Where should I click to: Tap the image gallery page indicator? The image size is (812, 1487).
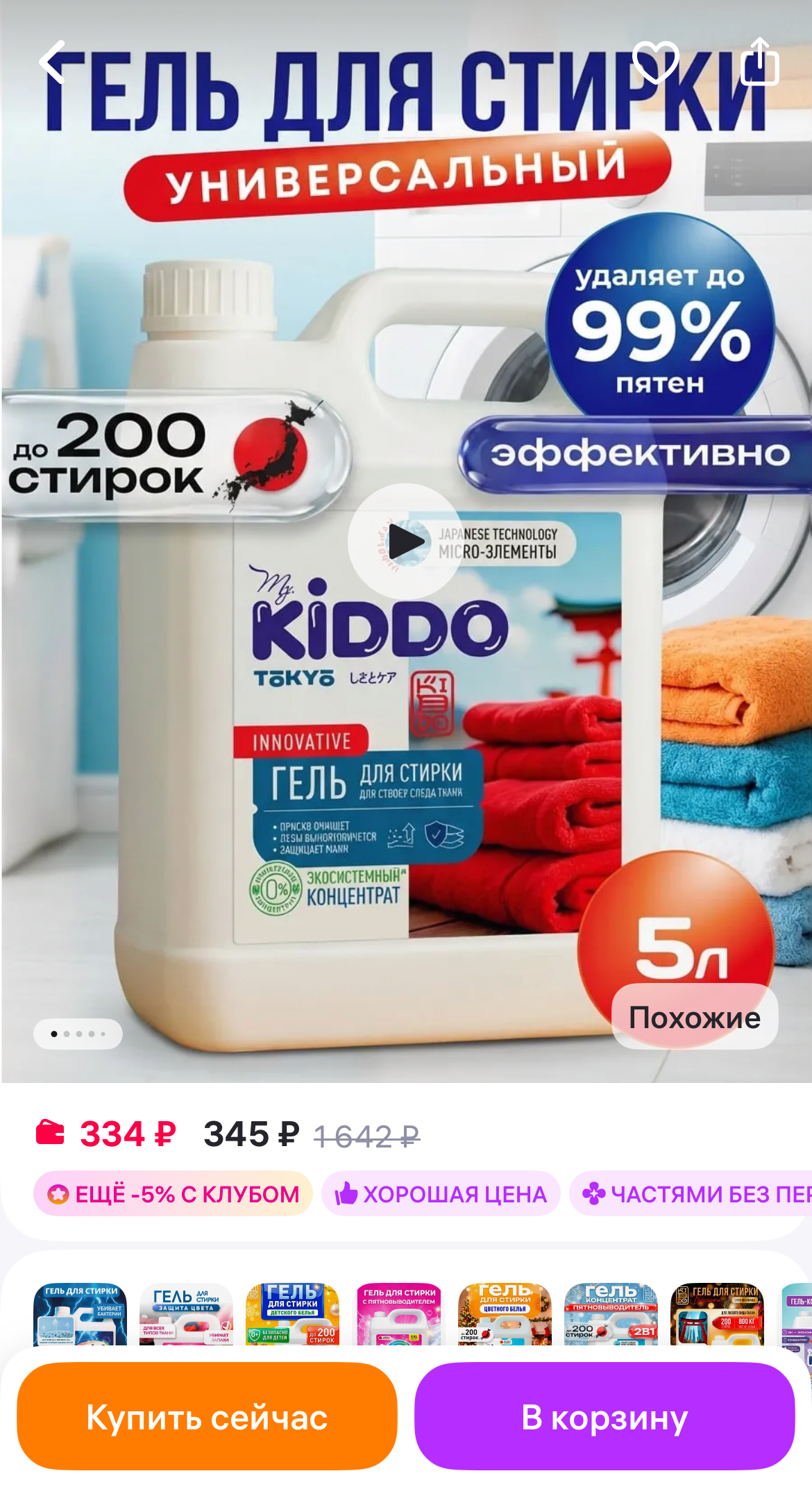(78, 1034)
